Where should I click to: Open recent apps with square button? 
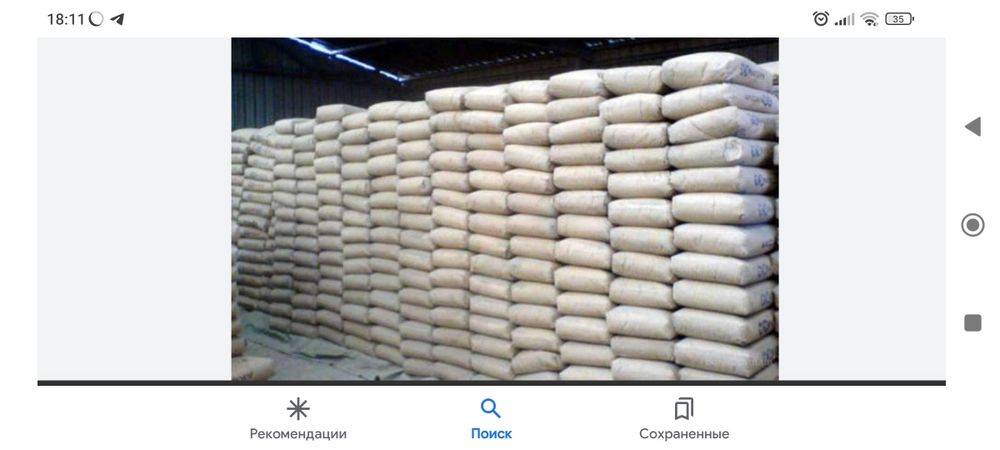[x=972, y=322]
